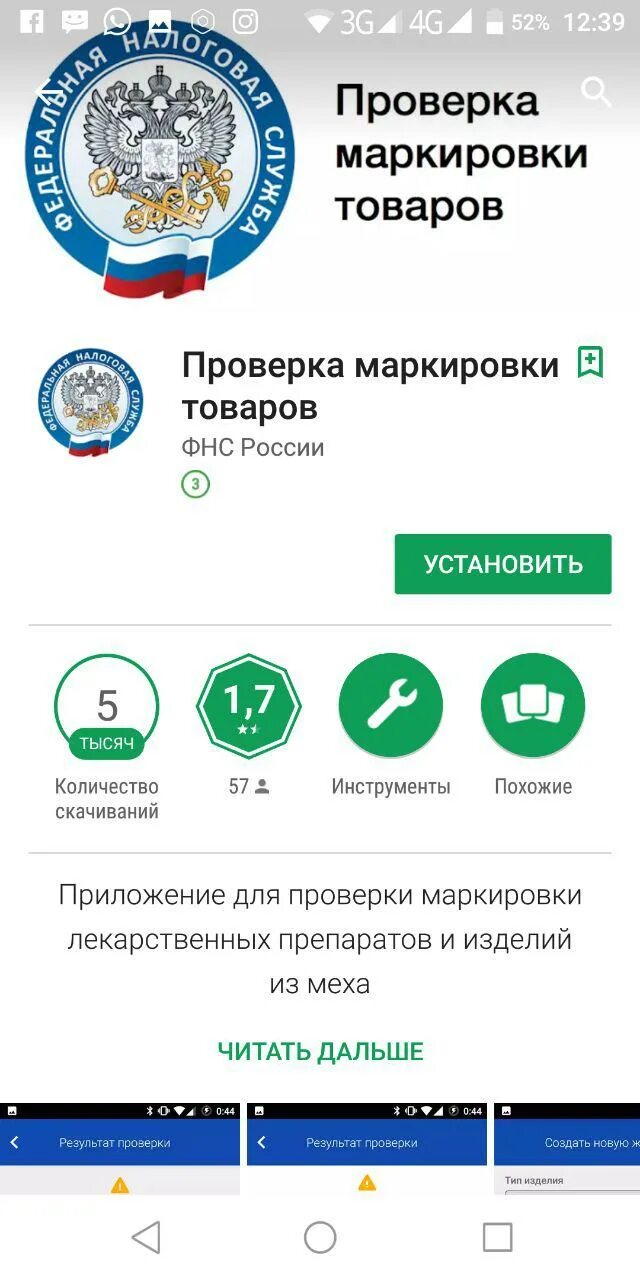The width and height of the screenshot is (640, 1280).
Task: Add app to wishlist with bookmark icon
Action: click(x=591, y=362)
